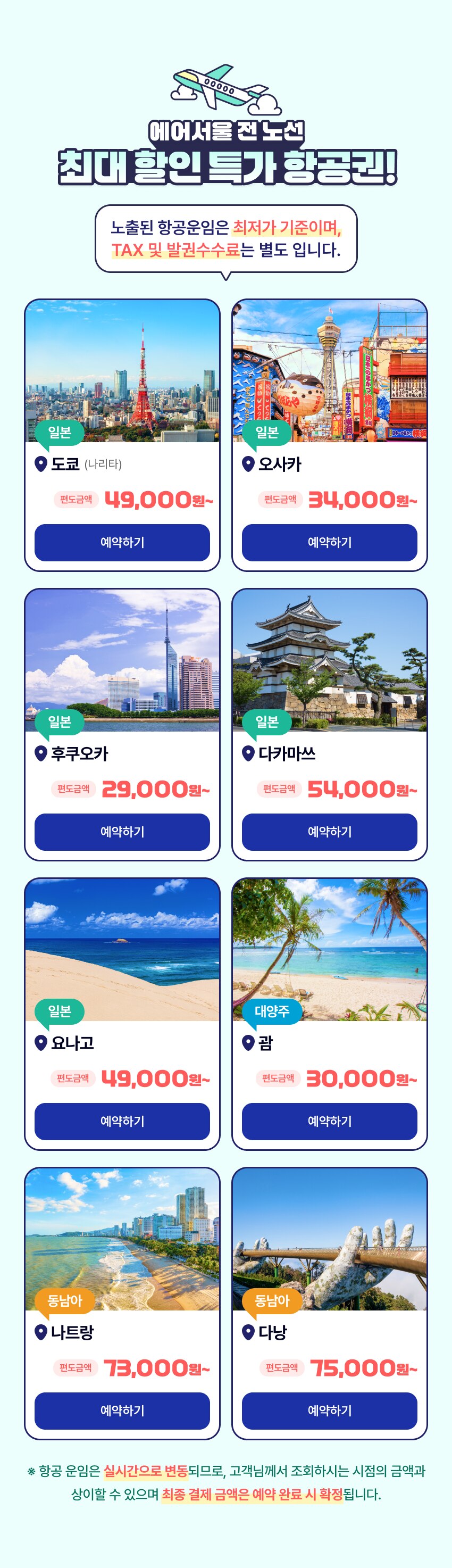
Task: Book the Tokyo (Narita) flight
Action: [x=122, y=542]
